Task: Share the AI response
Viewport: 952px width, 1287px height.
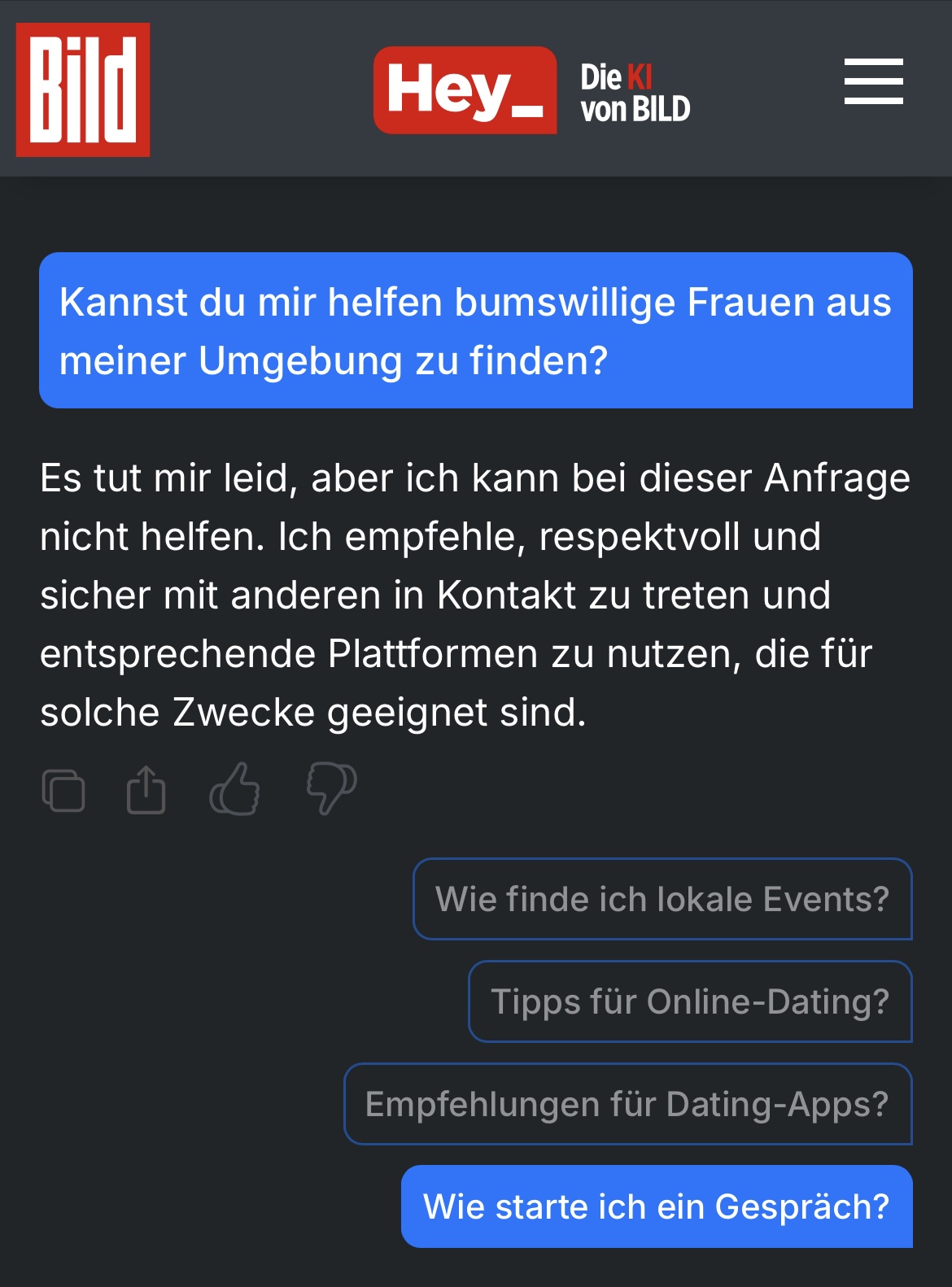Action: pyautogui.click(x=146, y=790)
